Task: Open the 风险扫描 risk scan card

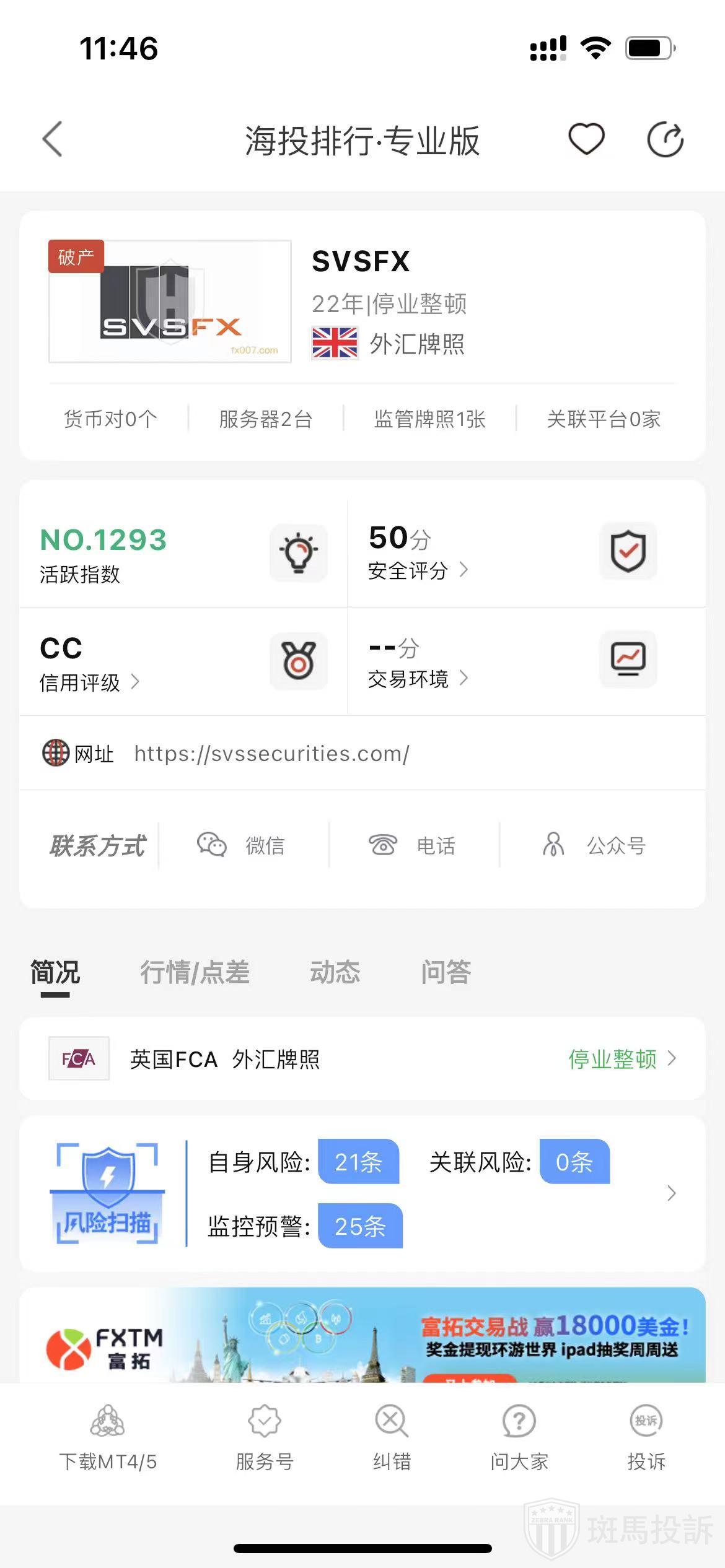Action: pyautogui.click(x=362, y=1193)
